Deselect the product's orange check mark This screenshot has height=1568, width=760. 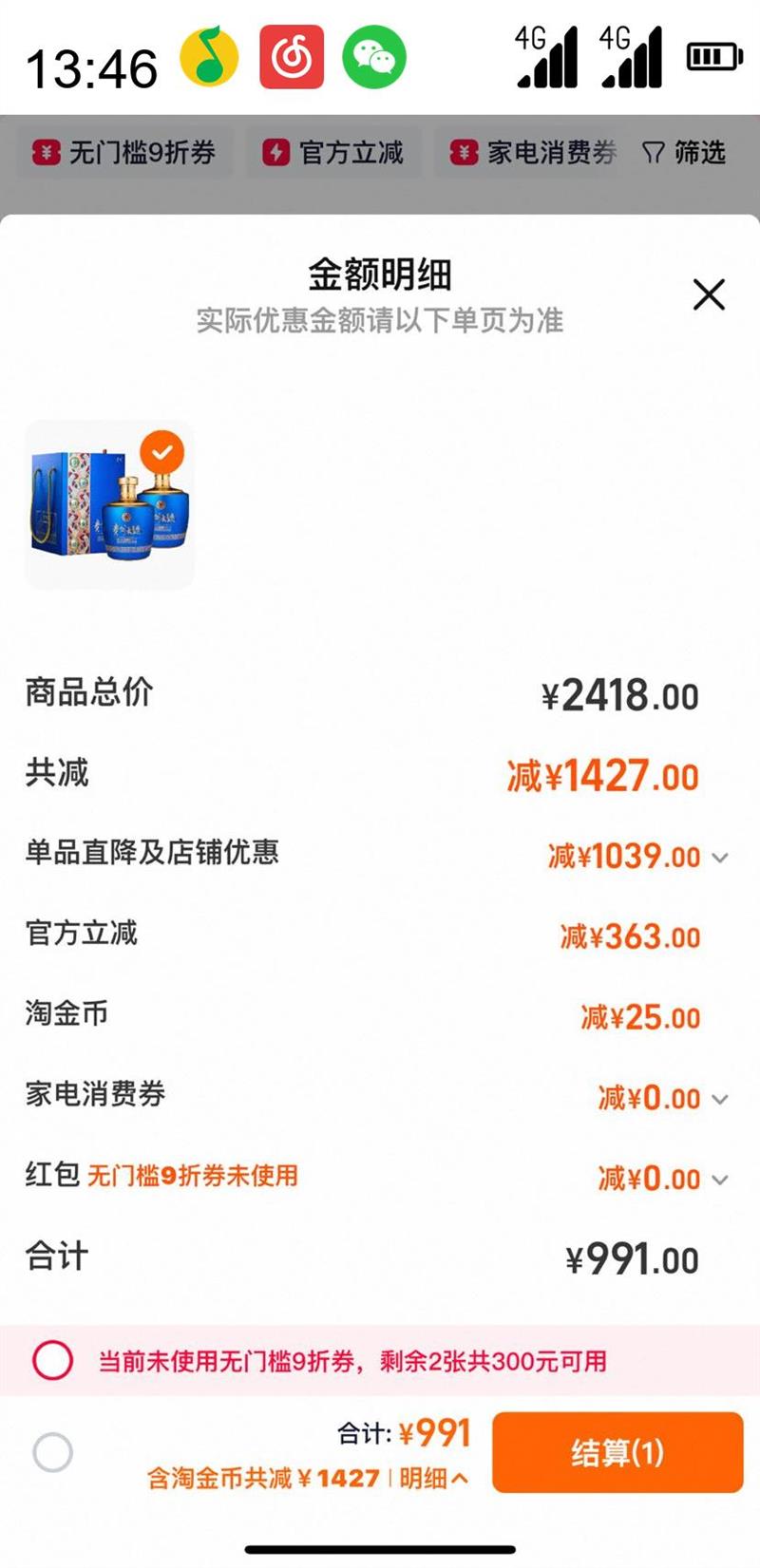(163, 453)
